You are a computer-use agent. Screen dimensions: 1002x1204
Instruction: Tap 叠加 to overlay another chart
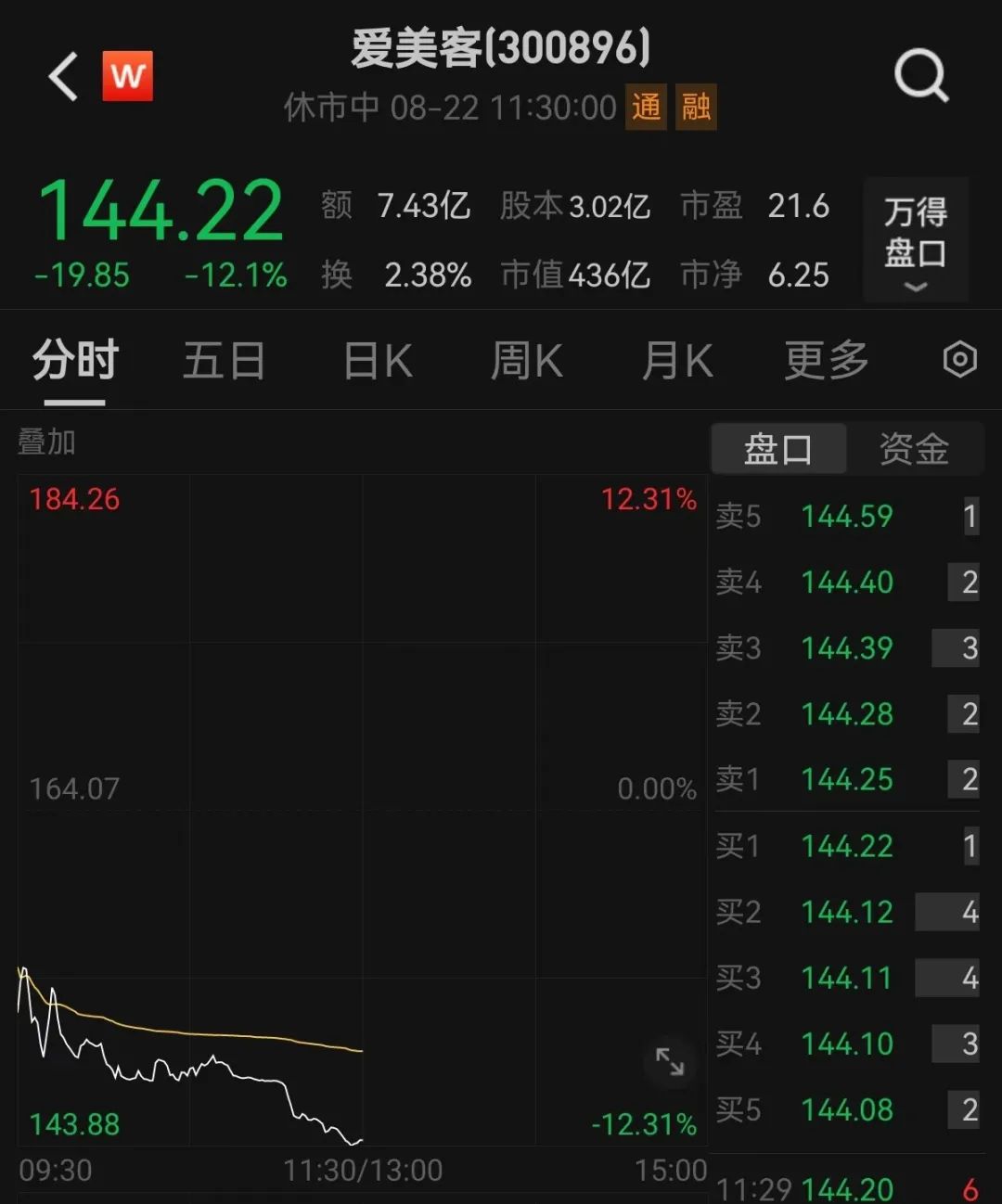point(46,442)
